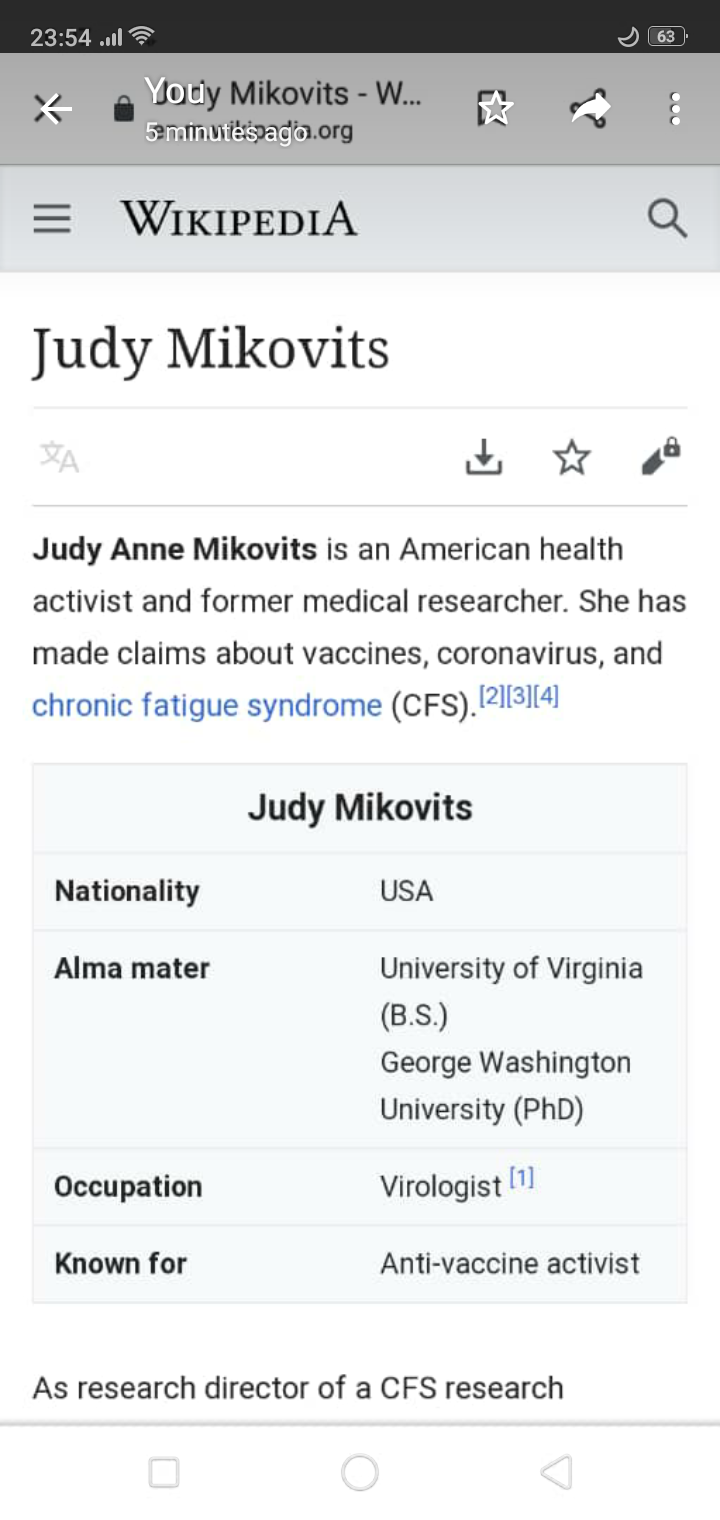Open the three-dot overflow menu
The width and height of the screenshot is (720, 1520).
tap(675, 108)
